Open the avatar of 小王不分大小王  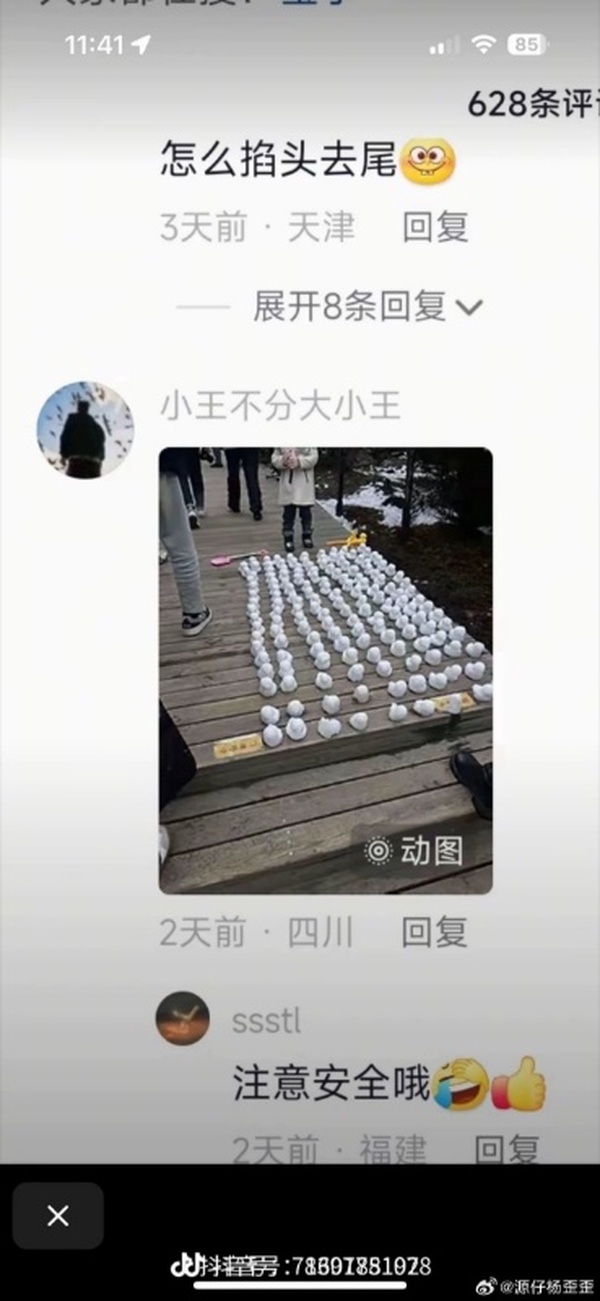coord(85,429)
